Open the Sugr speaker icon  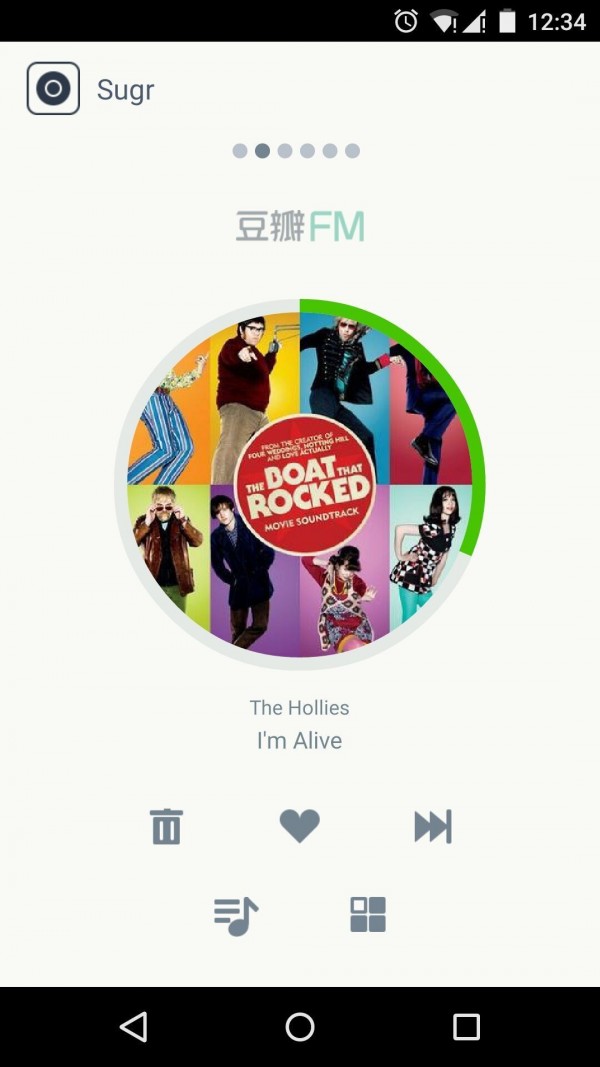(x=53, y=88)
